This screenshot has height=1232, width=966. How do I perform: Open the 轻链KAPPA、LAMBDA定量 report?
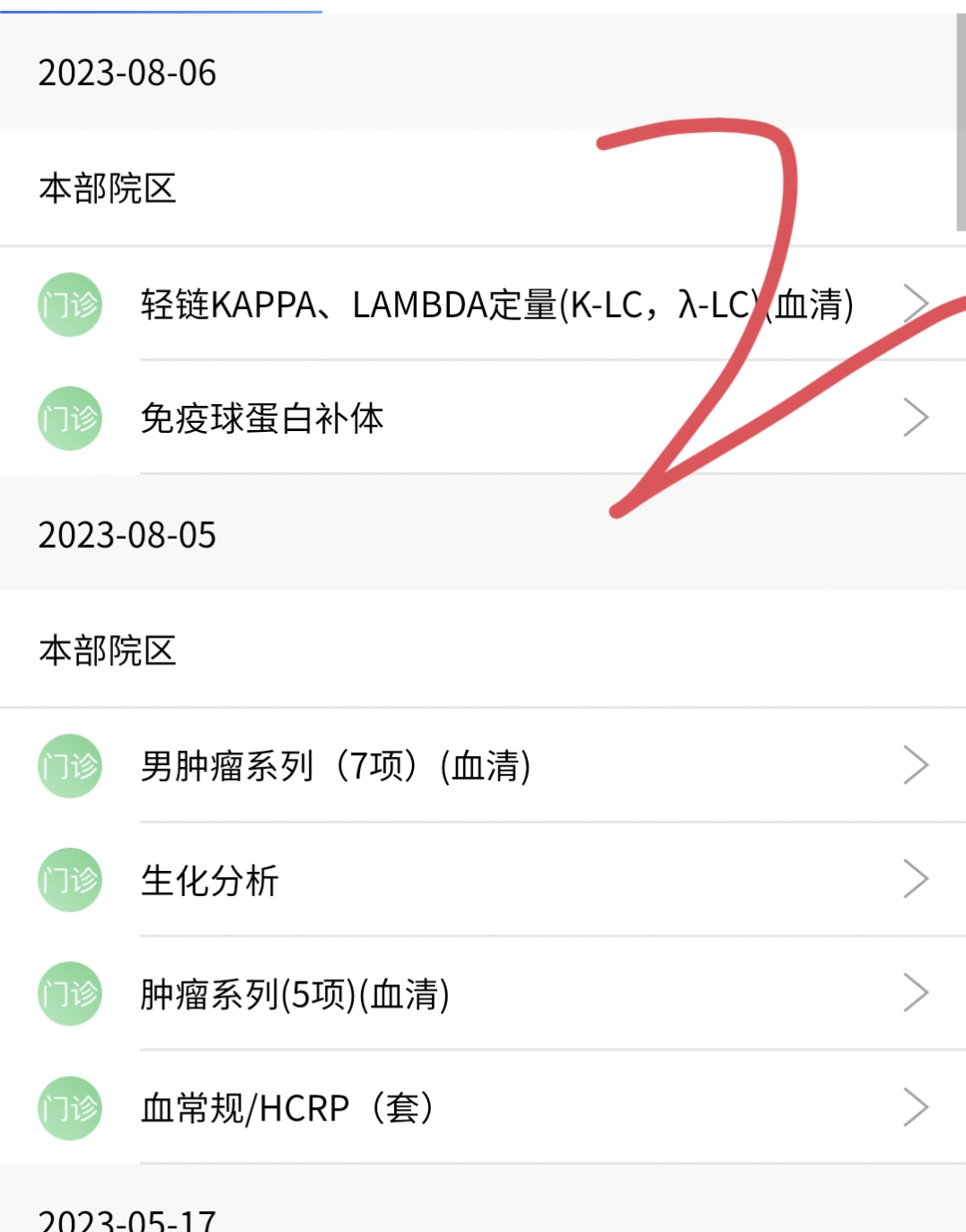tap(496, 304)
